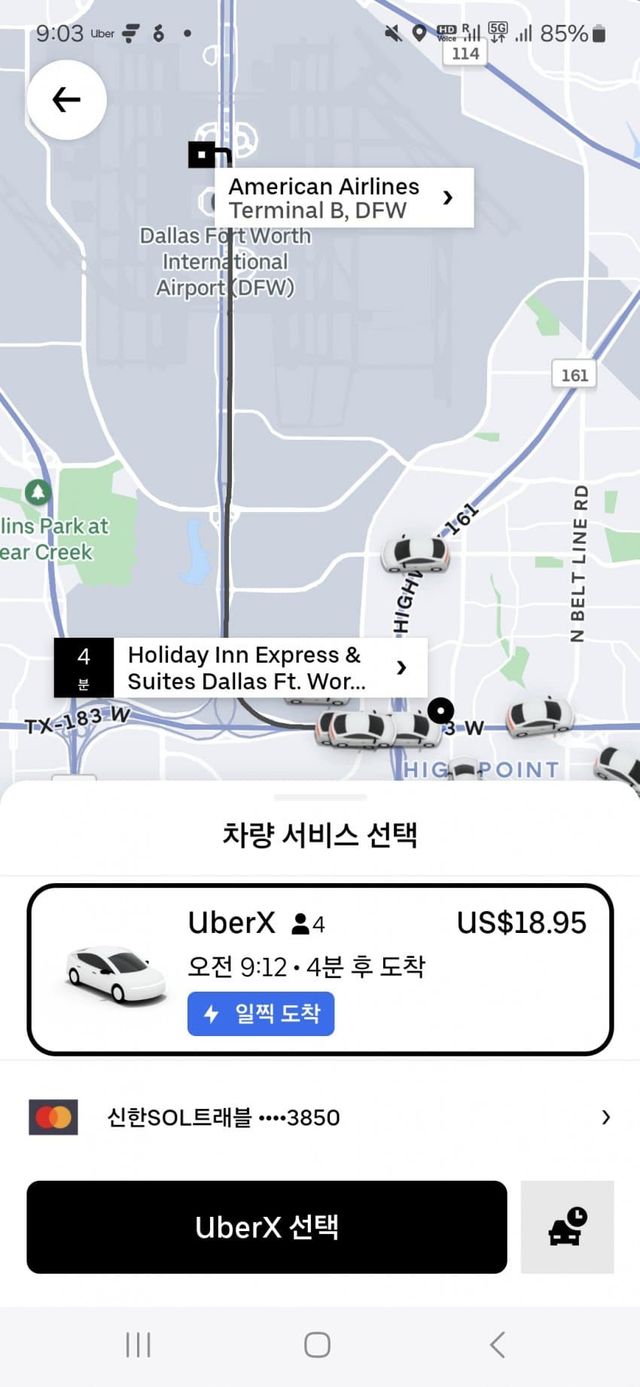Schedule a ride for later
This screenshot has width=640, height=1387.
click(x=567, y=1227)
